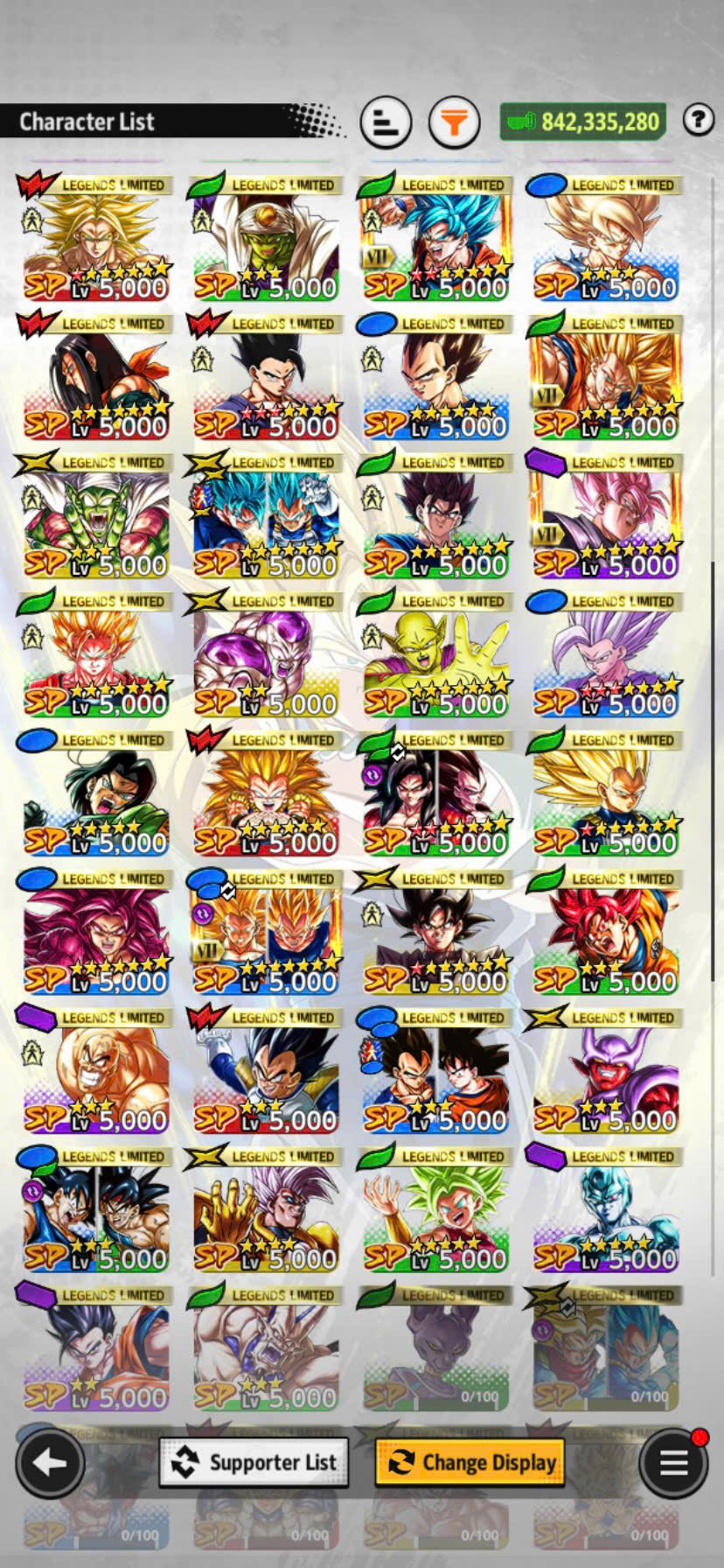Open the turban-wearing Piccolo character card
The image size is (724, 1568).
265,240
